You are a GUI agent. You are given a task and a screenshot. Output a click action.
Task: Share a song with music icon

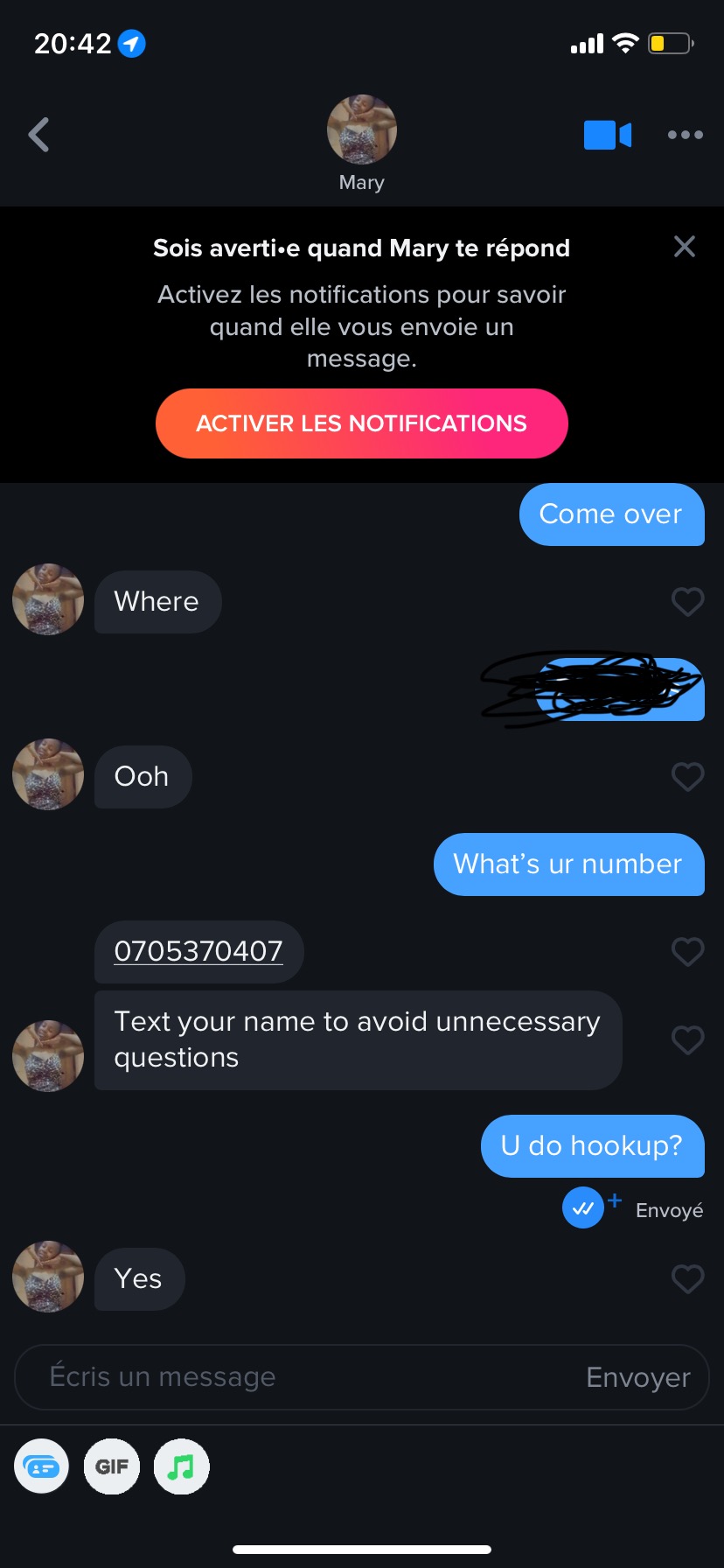(181, 1466)
